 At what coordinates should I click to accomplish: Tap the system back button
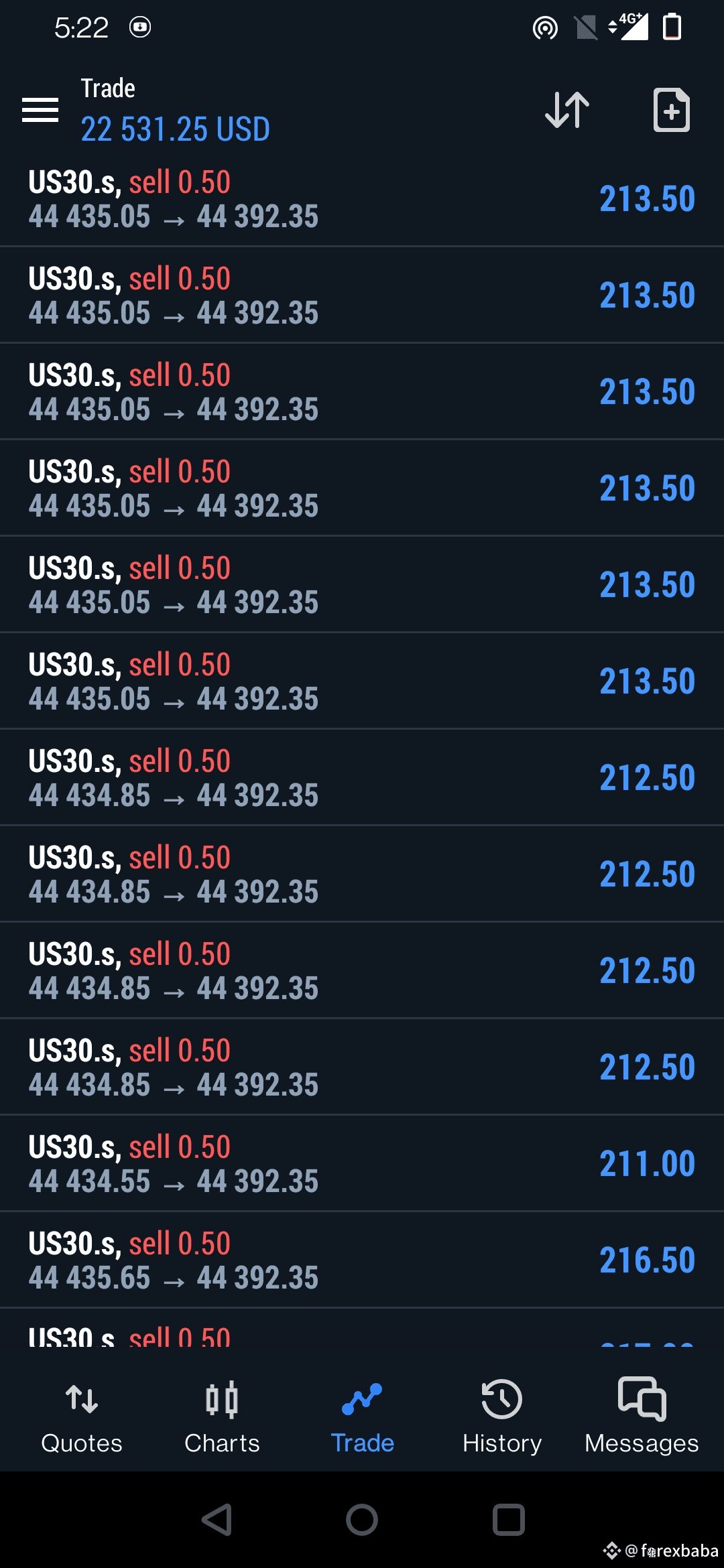[217, 1519]
